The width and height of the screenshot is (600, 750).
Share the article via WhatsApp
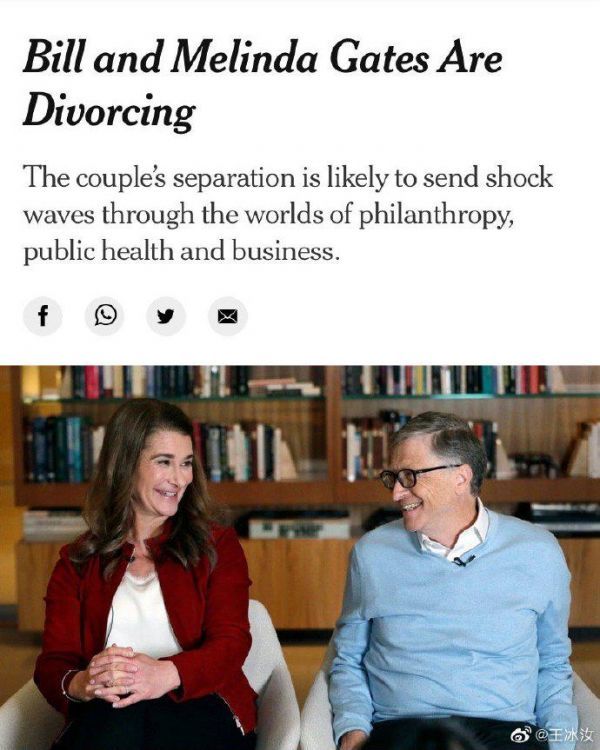[x=104, y=316]
